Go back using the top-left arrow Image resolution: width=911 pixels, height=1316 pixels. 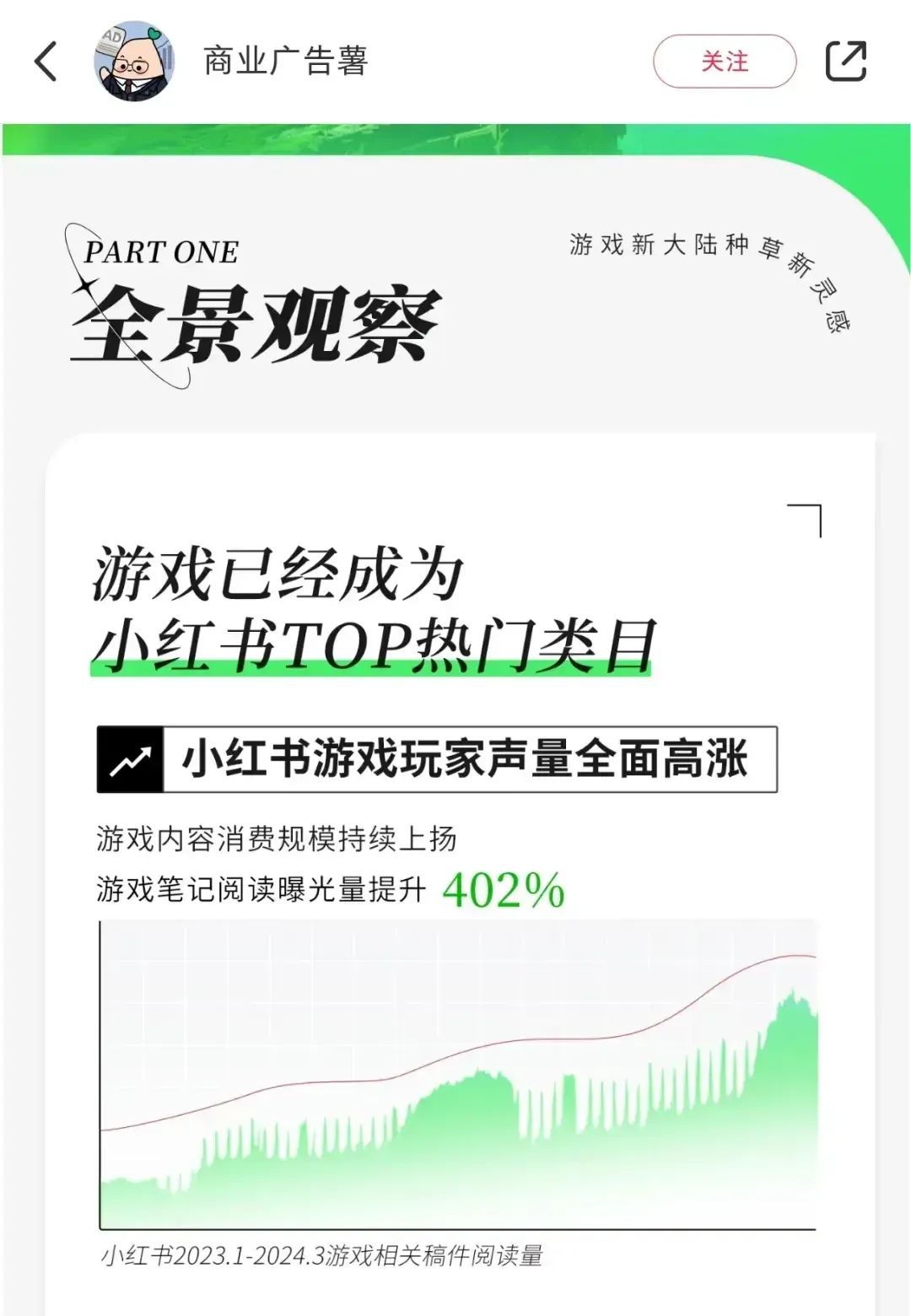[46, 62]
